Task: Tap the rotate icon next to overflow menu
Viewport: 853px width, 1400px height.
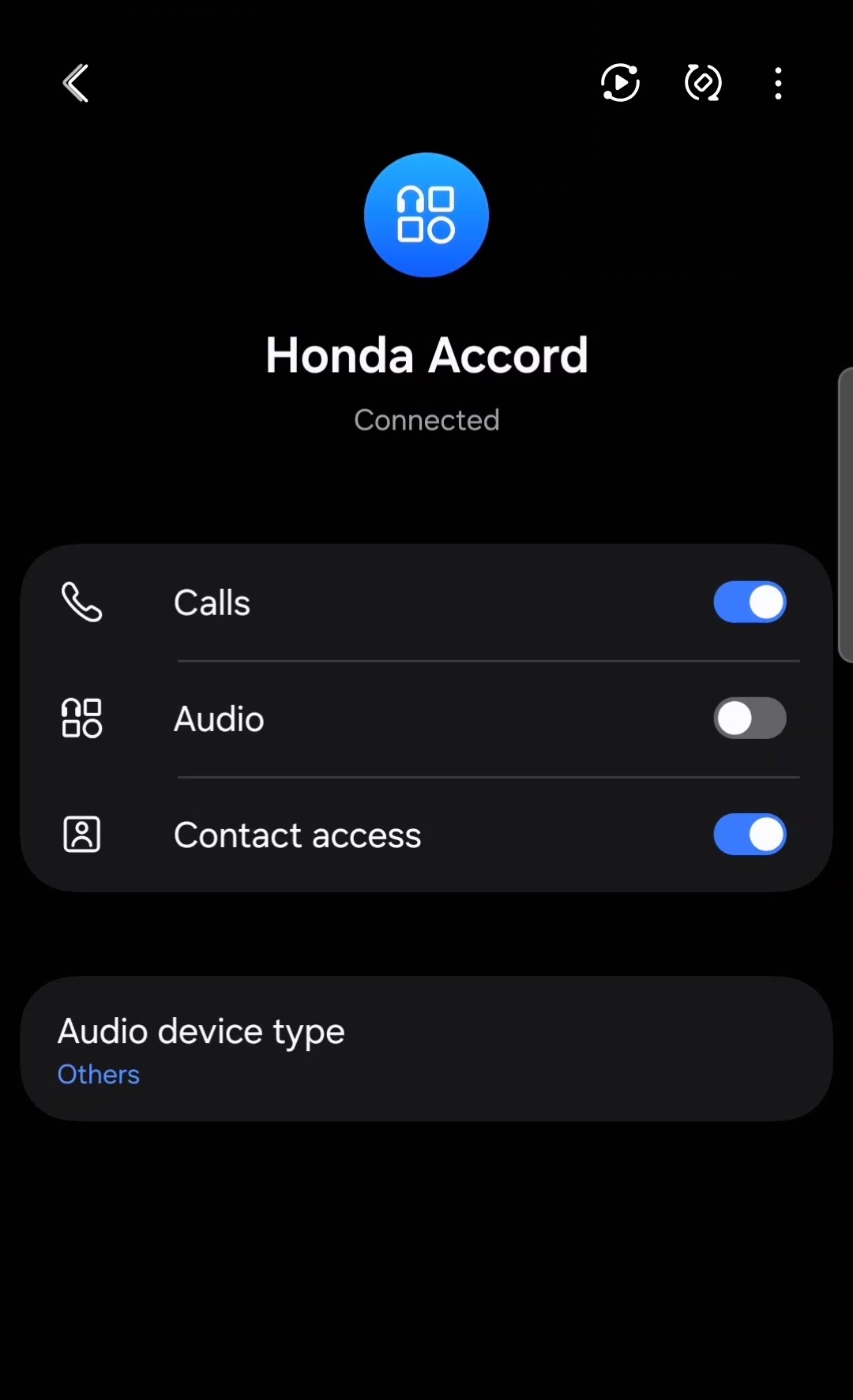Action: (702, 83)
